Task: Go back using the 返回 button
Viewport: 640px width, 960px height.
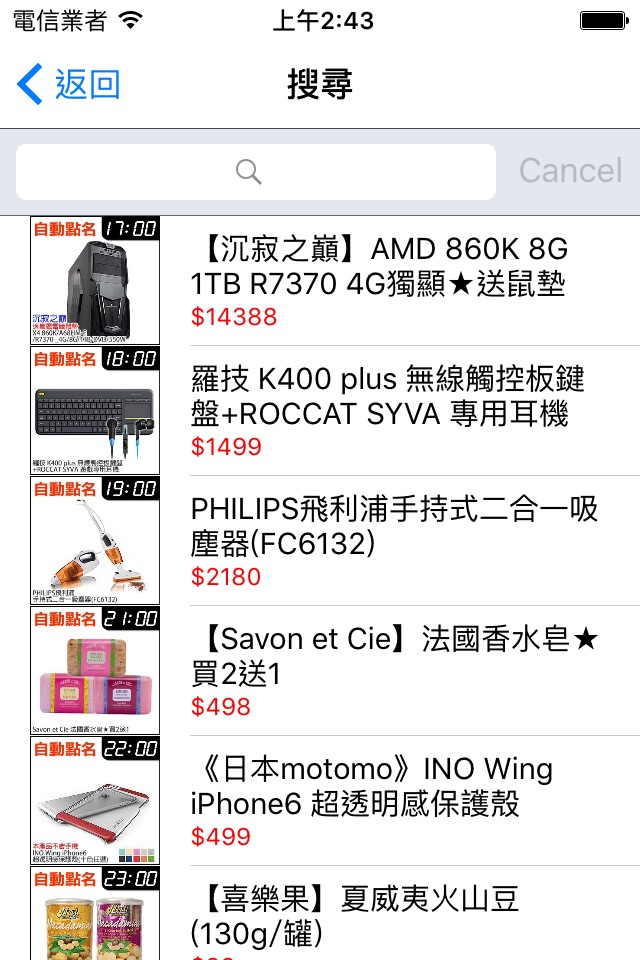Action: click(x=70, y=85)
